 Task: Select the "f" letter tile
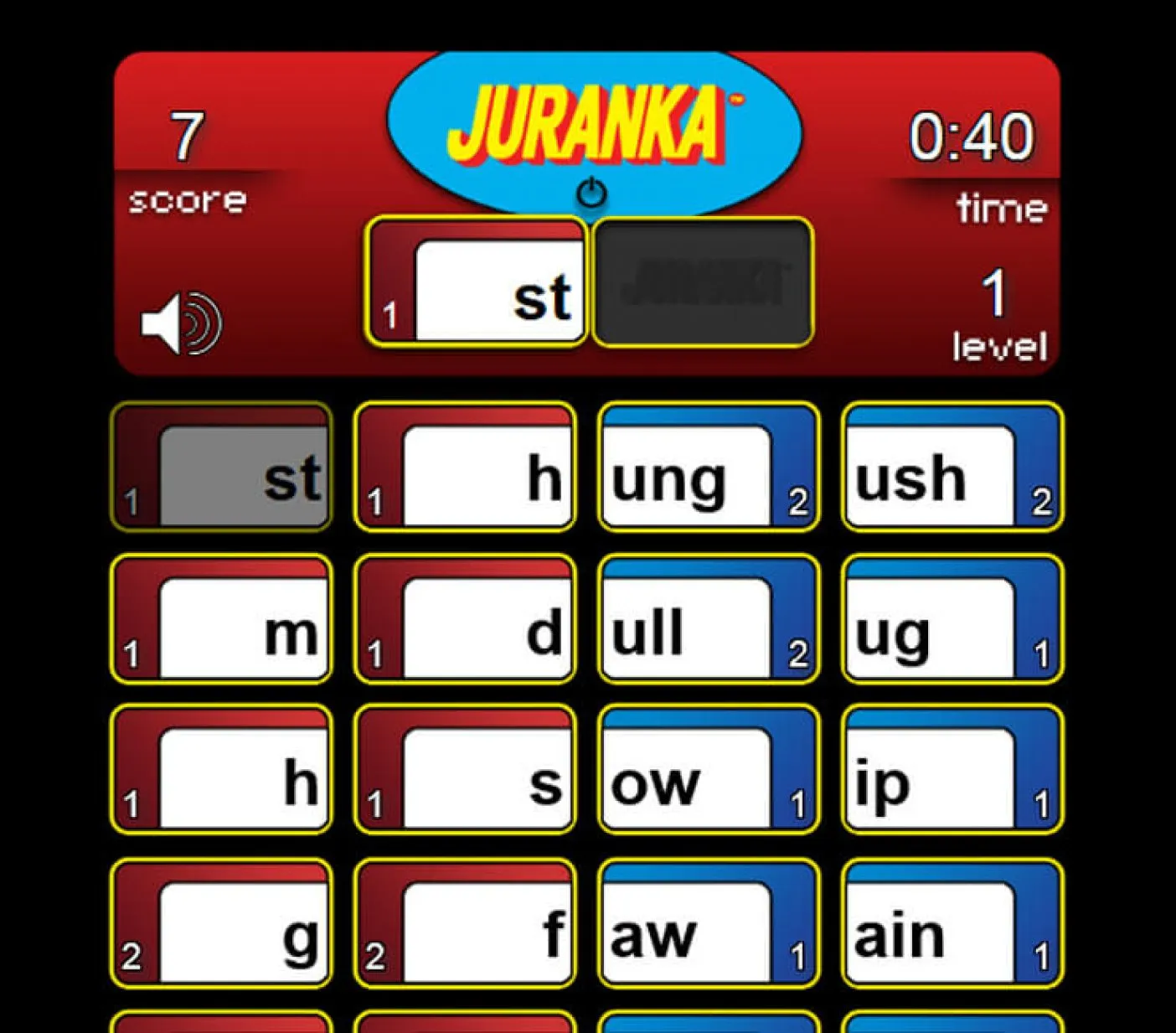(x=465, y=923)
